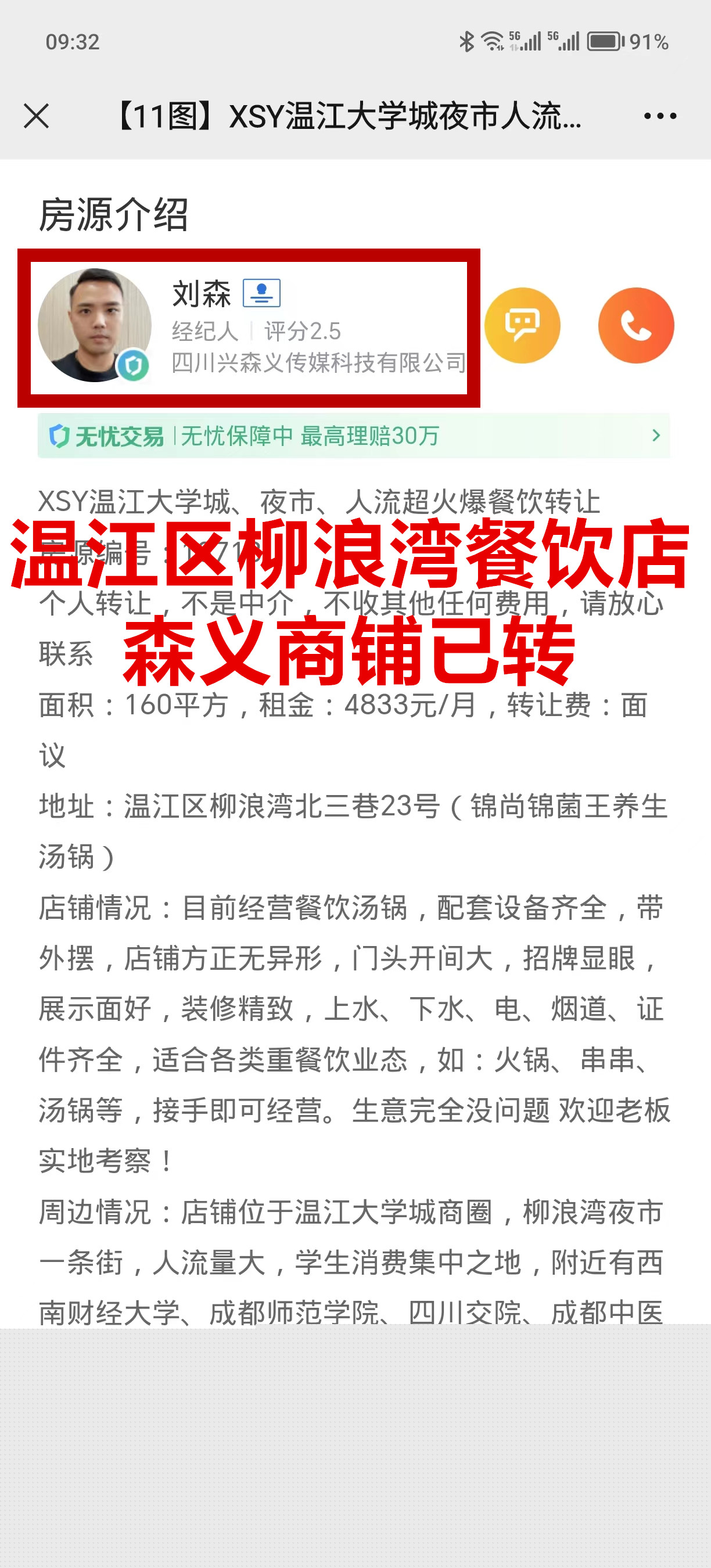
Task: Open the 无忧交易 guarantee banner
Action: coord(353,435)
